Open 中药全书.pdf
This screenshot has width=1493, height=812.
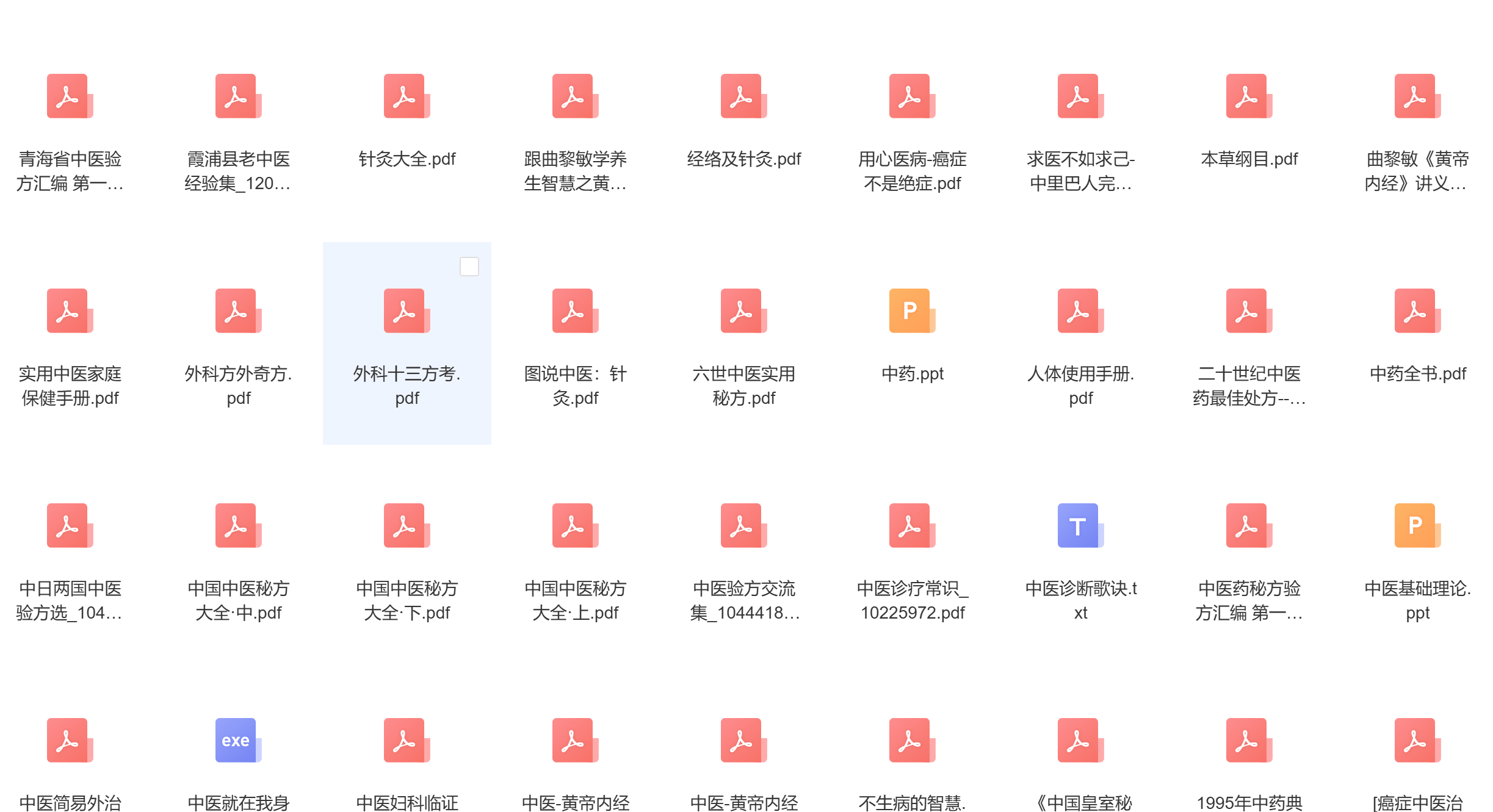pos(1417,311)
